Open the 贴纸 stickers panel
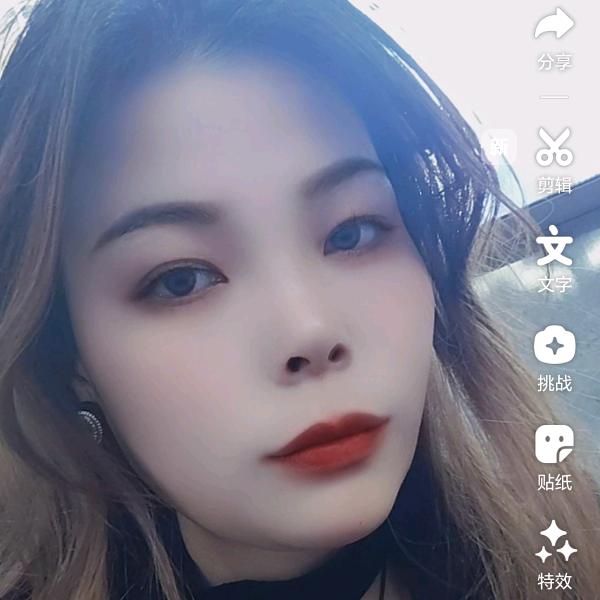The width and height of the screenshot is (600, 600). coord(554,444)
